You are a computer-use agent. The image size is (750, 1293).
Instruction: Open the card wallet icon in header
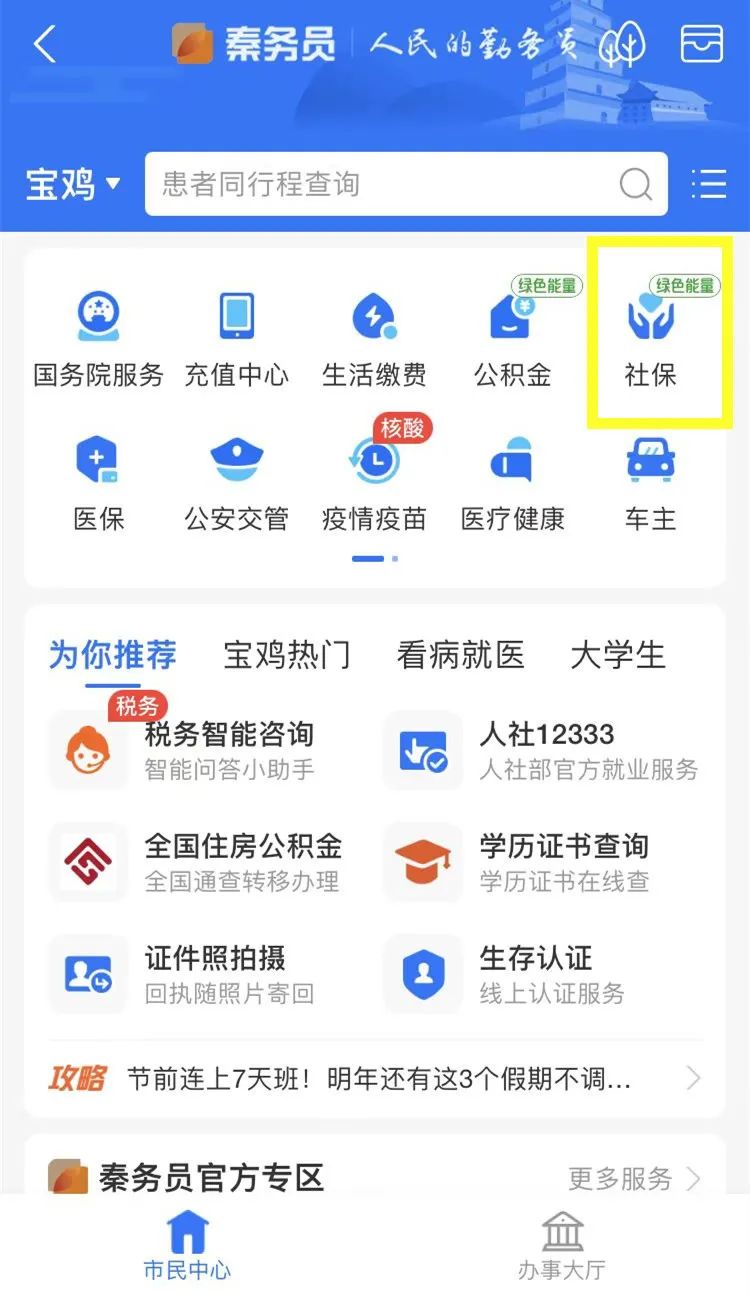(x=702, y=44)
